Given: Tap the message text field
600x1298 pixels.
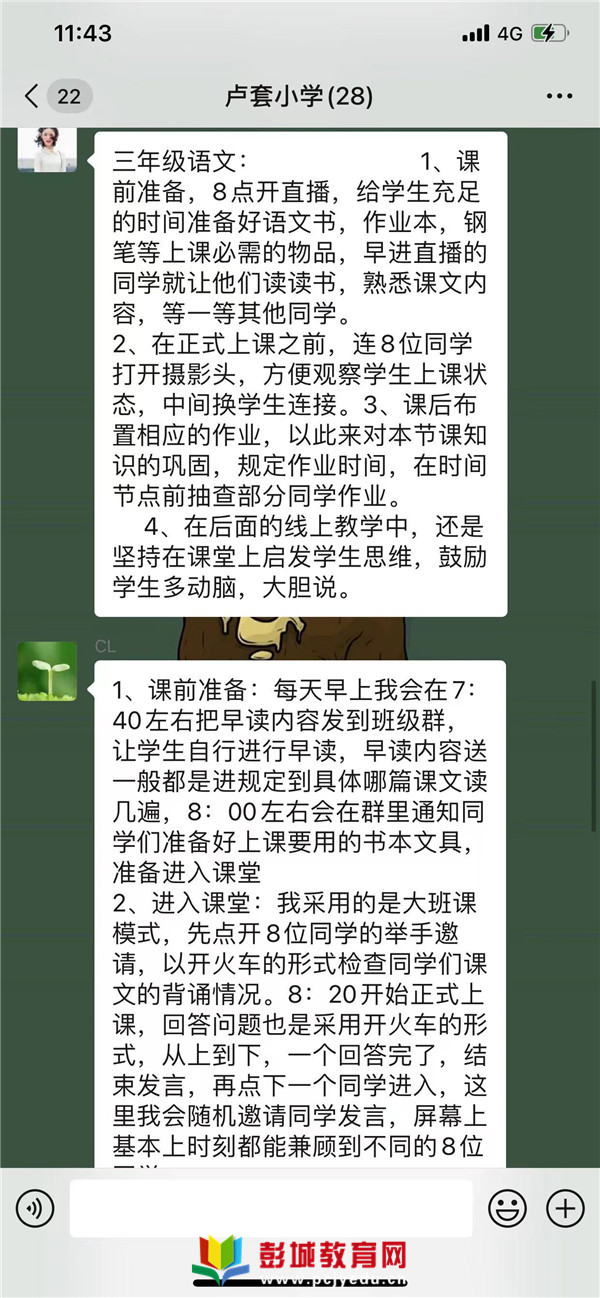Looking at the screenshot, I should pyautogui.click(x=270, y=1210).
